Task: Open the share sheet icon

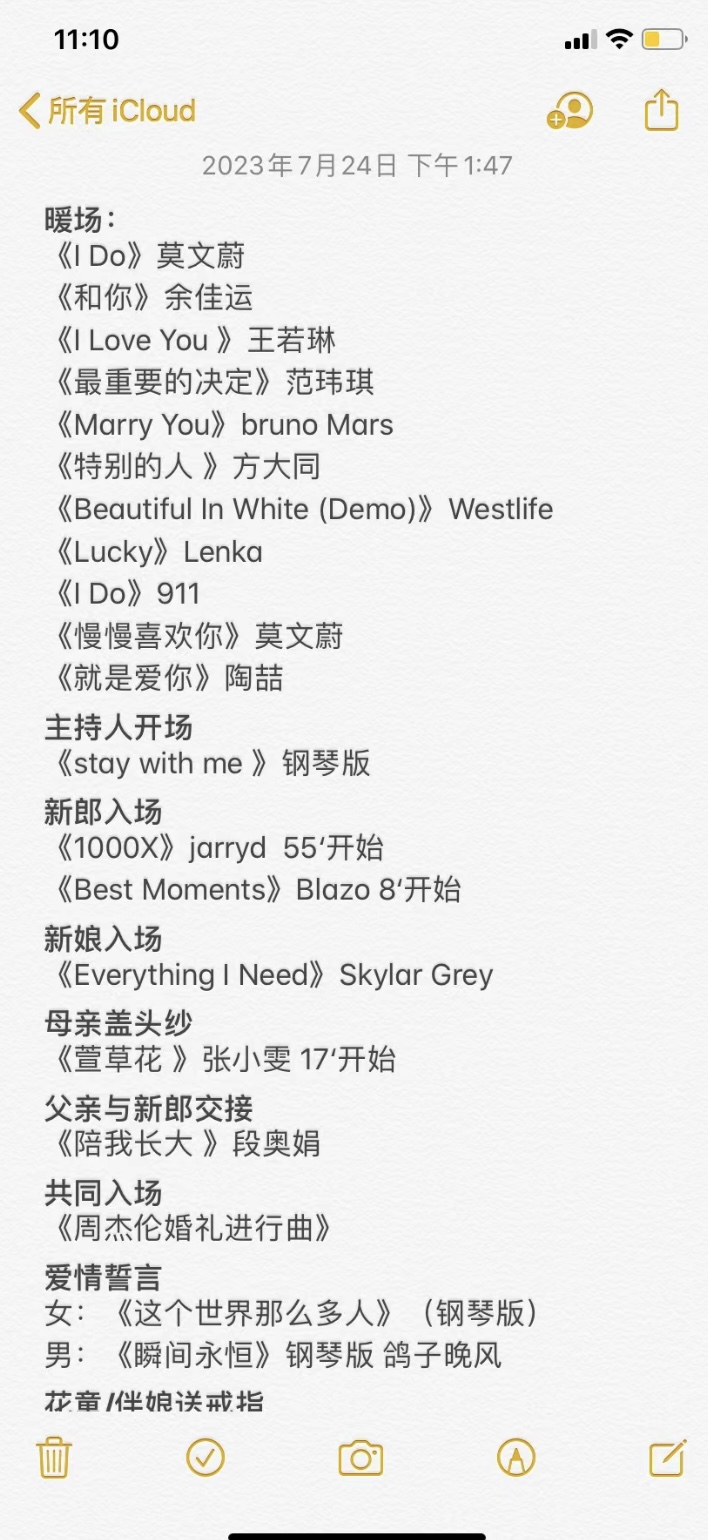Action: (661, 109)
